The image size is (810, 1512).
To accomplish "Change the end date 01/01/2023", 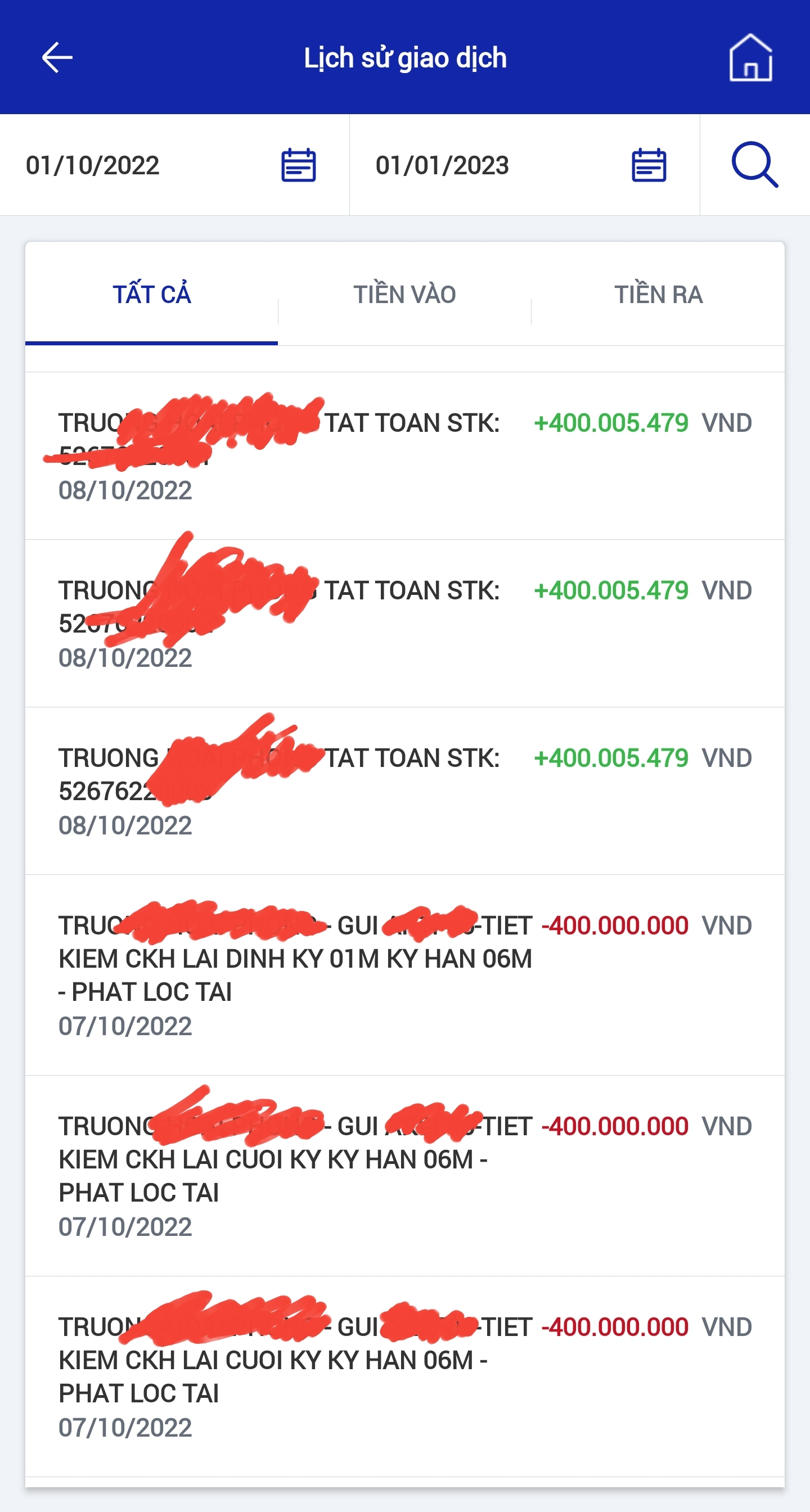I will [x=648, y=165].
